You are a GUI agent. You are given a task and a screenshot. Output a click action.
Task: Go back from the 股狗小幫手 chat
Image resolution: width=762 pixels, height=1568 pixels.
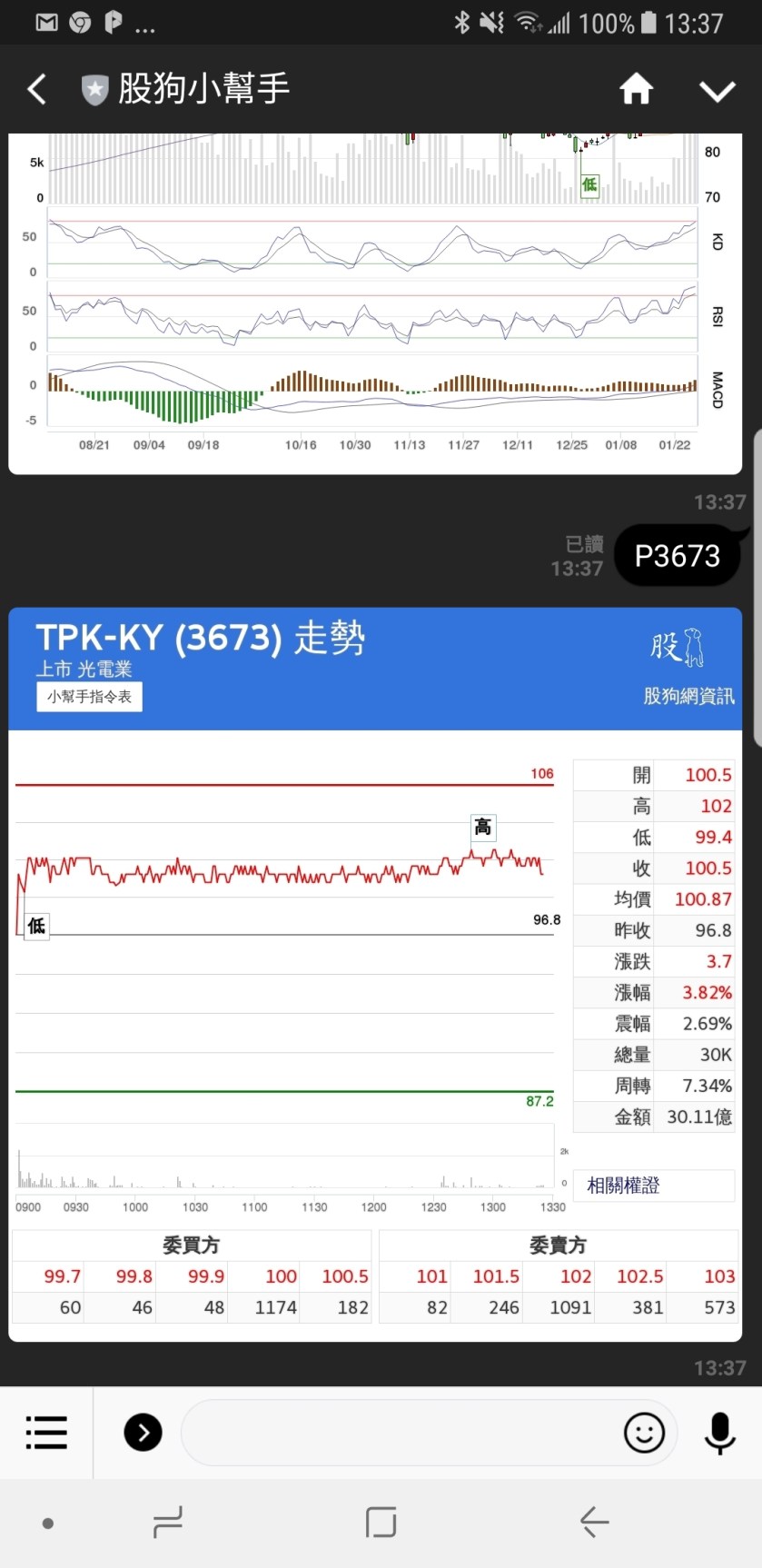pos(37,89)
